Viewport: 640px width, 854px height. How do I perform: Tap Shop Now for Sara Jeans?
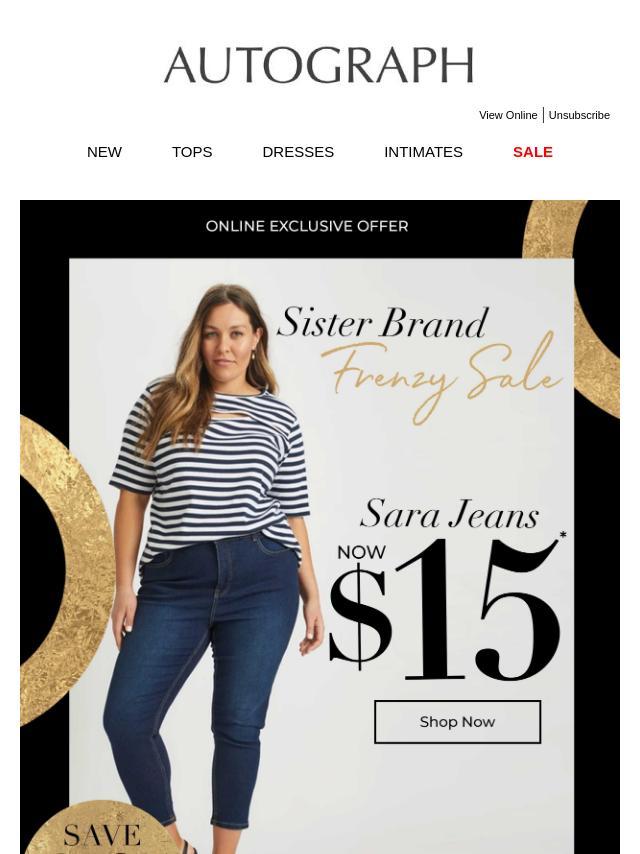coord(457,722)
